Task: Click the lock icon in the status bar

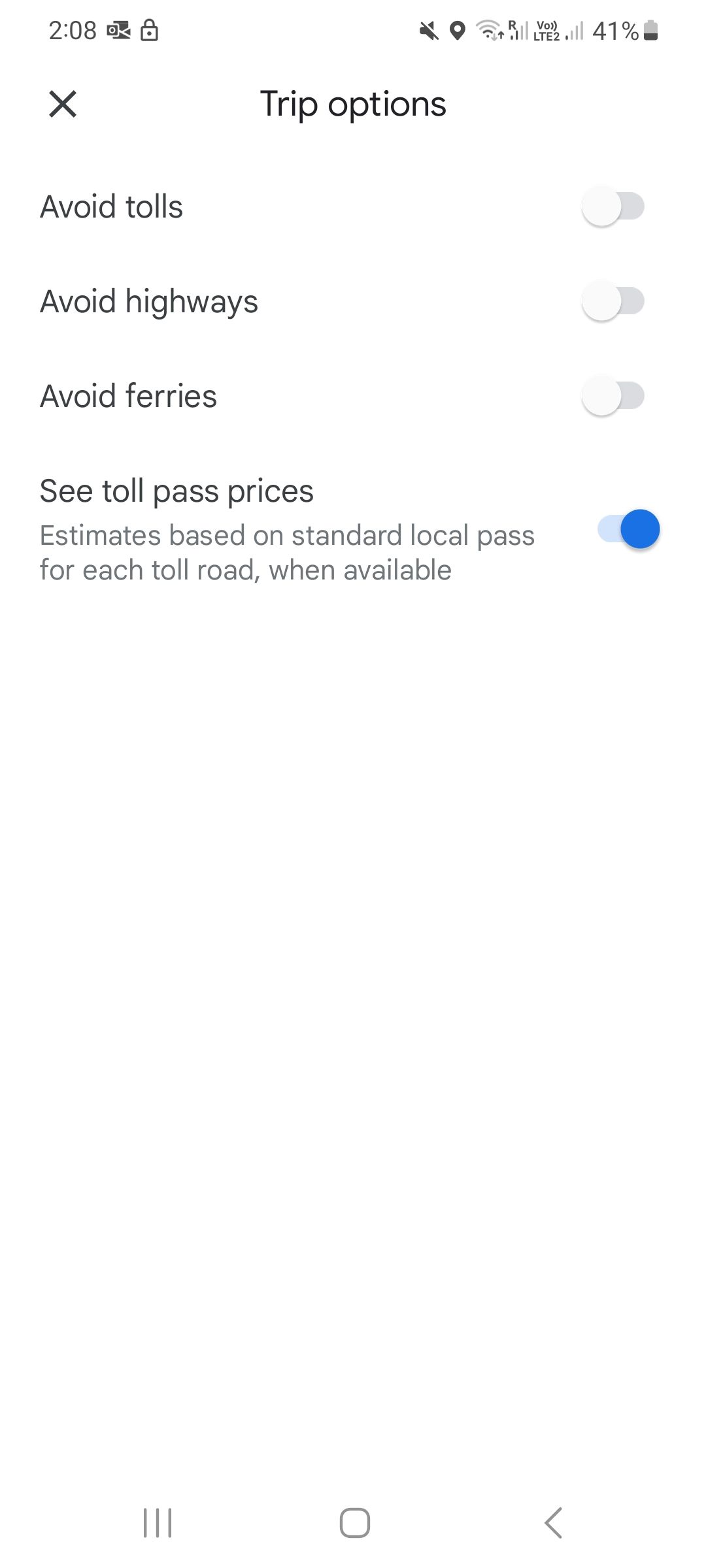Action: pos(149,30)
